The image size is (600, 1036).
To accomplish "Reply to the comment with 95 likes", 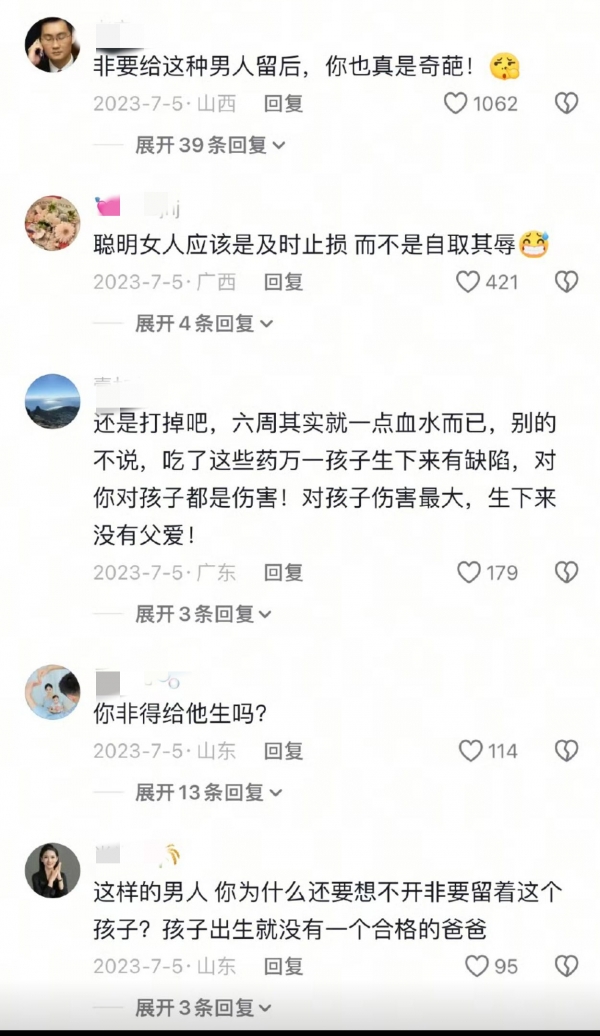I will coord(283,966).
